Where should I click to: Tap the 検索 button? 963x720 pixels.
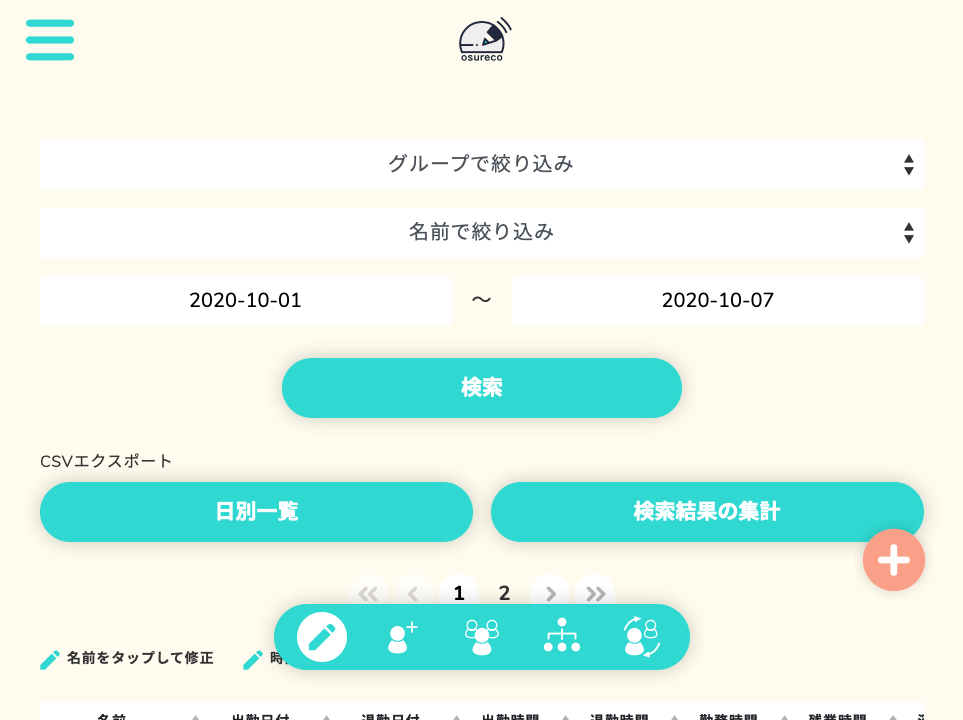(481, 388)
